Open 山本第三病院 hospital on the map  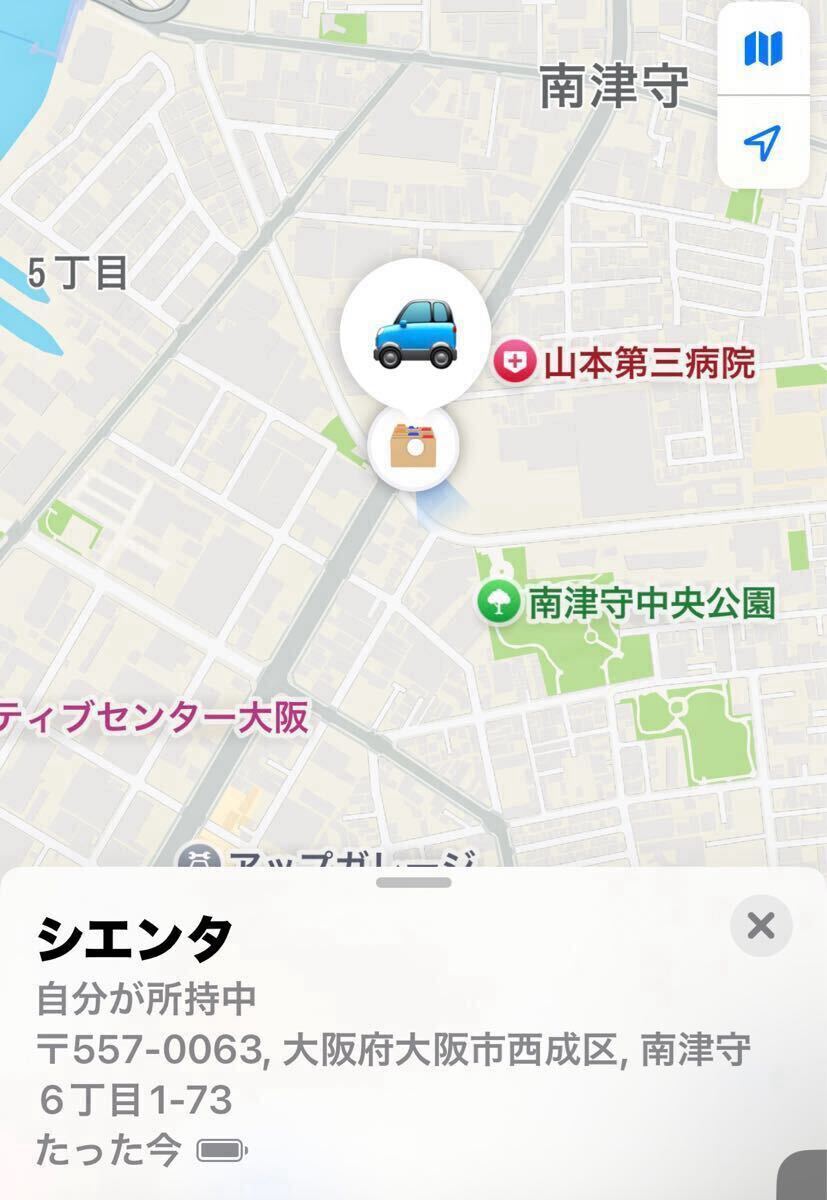pyautogui.click(x=509, y=363)
